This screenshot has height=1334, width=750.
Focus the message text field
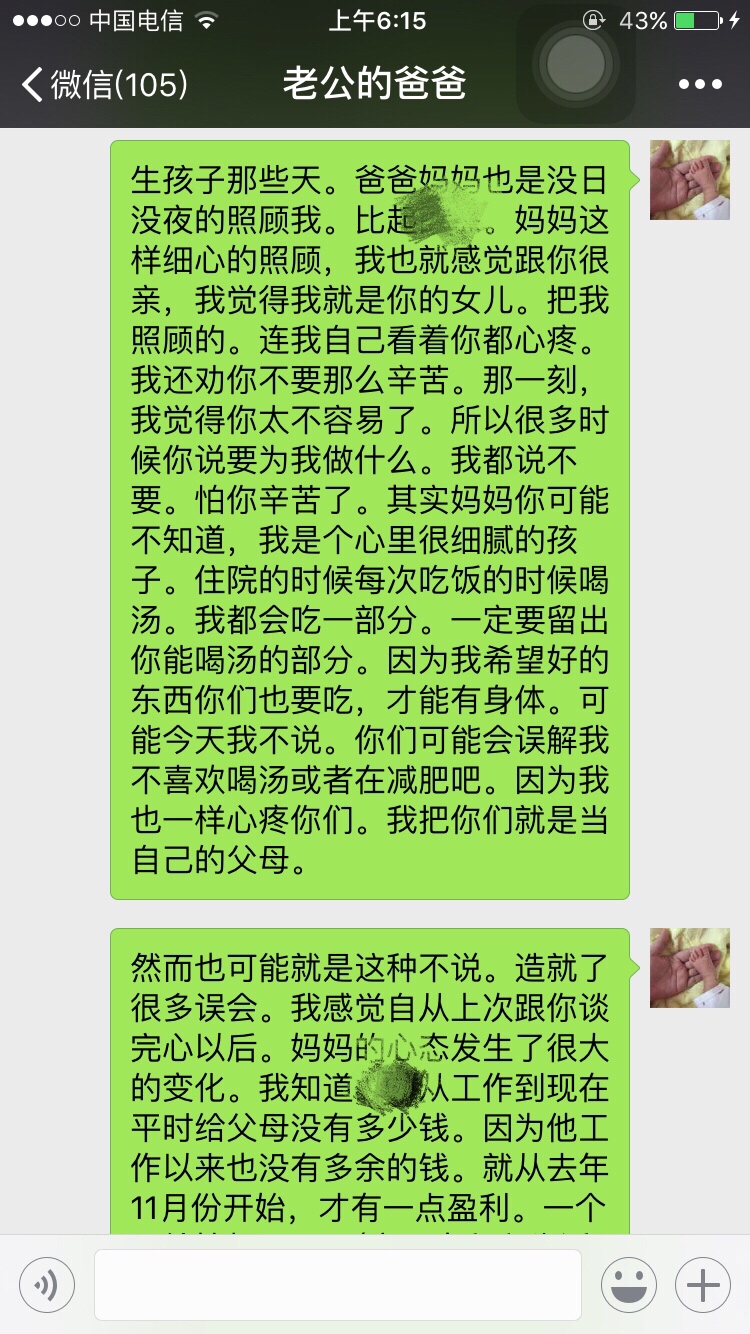click(338, 1284)
